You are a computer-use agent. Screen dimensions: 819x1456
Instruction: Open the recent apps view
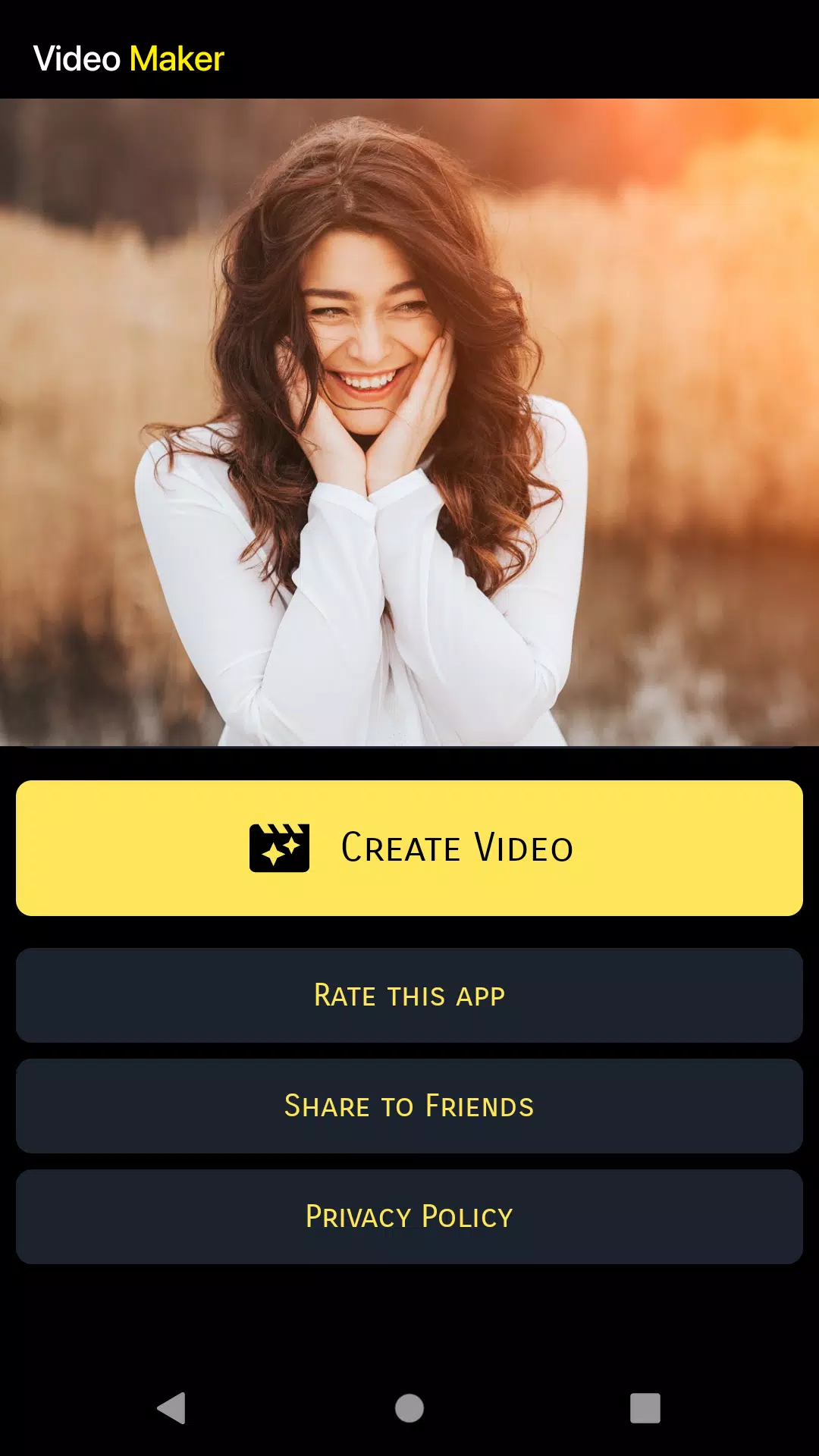(645, 1408)
